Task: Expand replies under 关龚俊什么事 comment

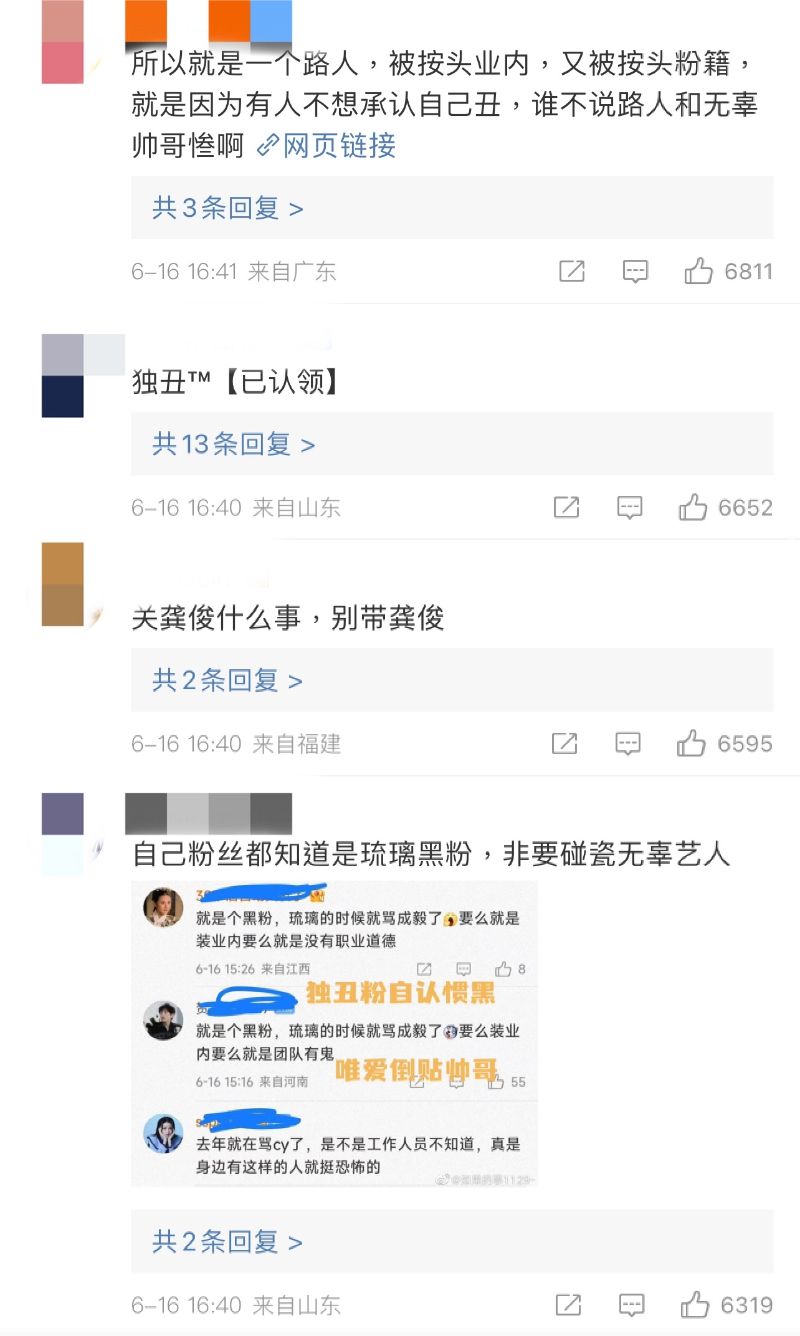Action: (227, 681)
